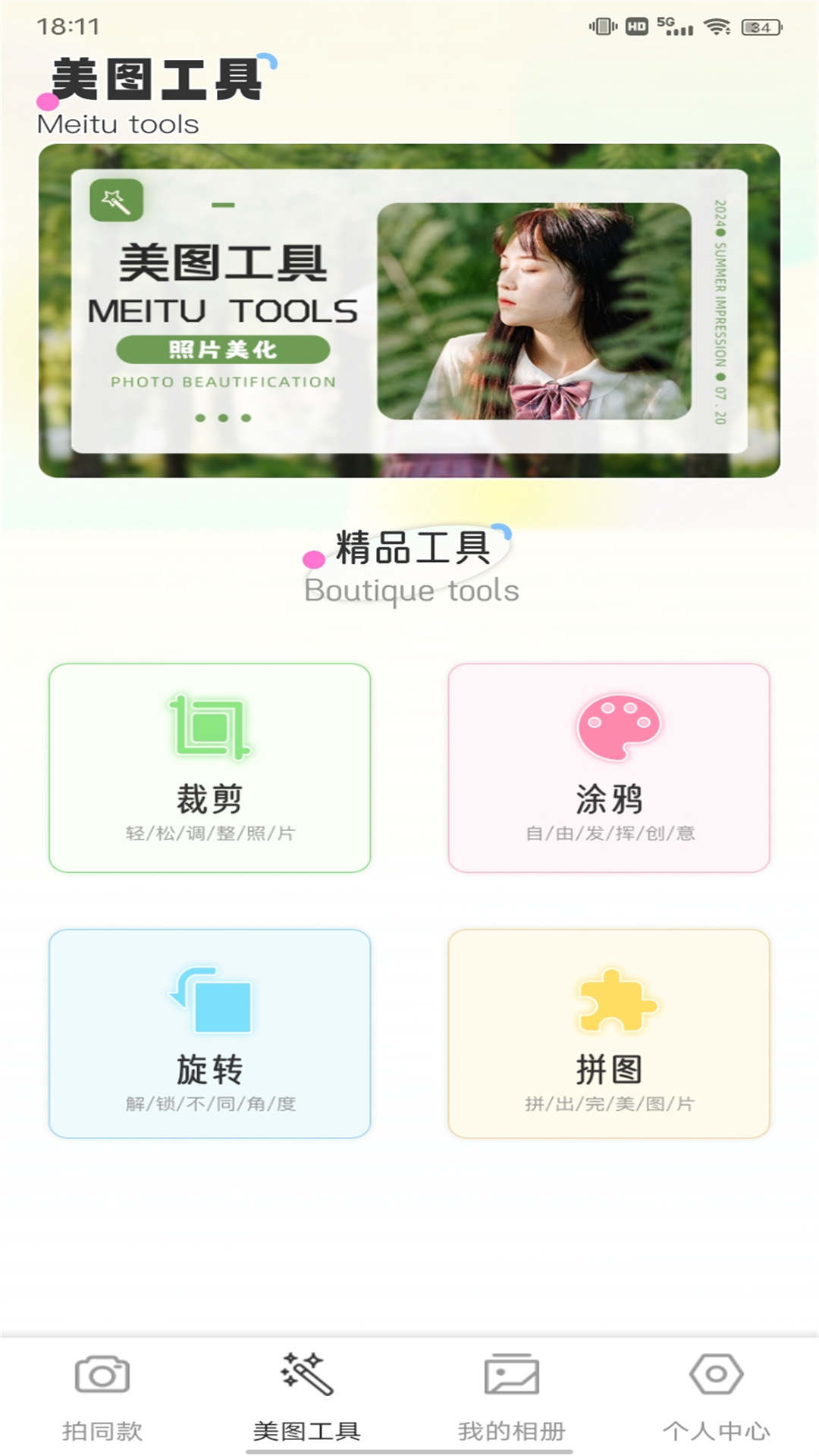
Task: Open the 旋转 rotate tool card
Action: click(209, 1033)
